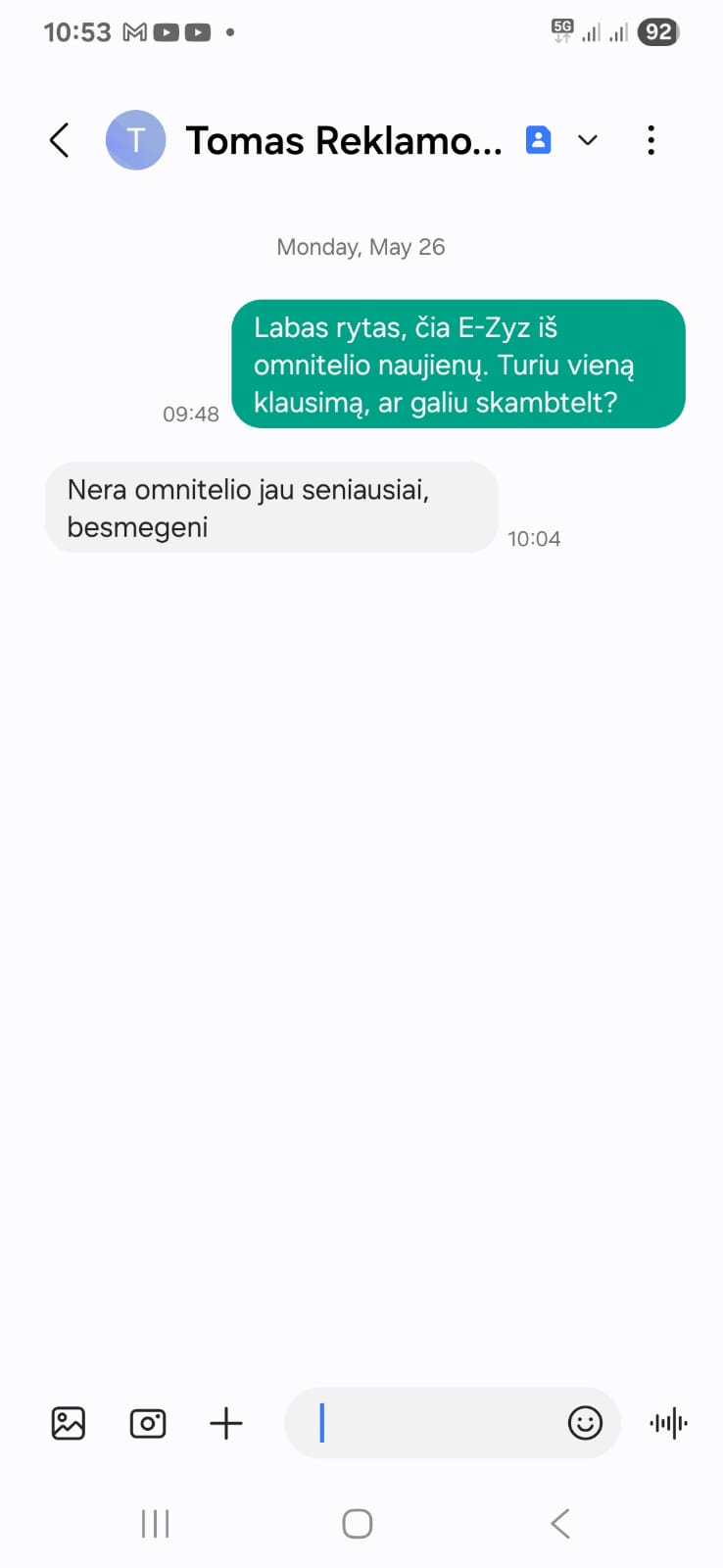Focus the message text field

[431, 1423]
